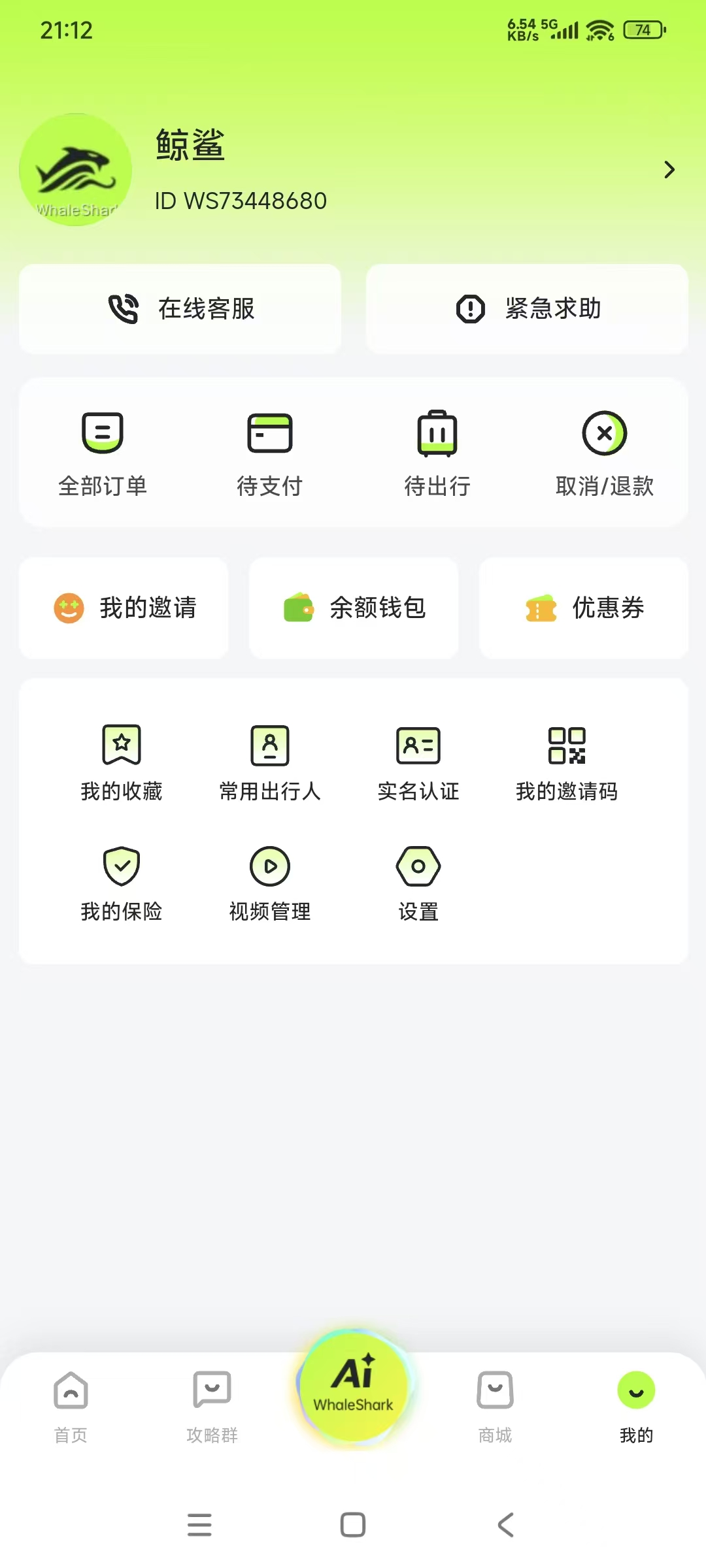Open 设置 settings
The image size is (706, 1568).
418,883
